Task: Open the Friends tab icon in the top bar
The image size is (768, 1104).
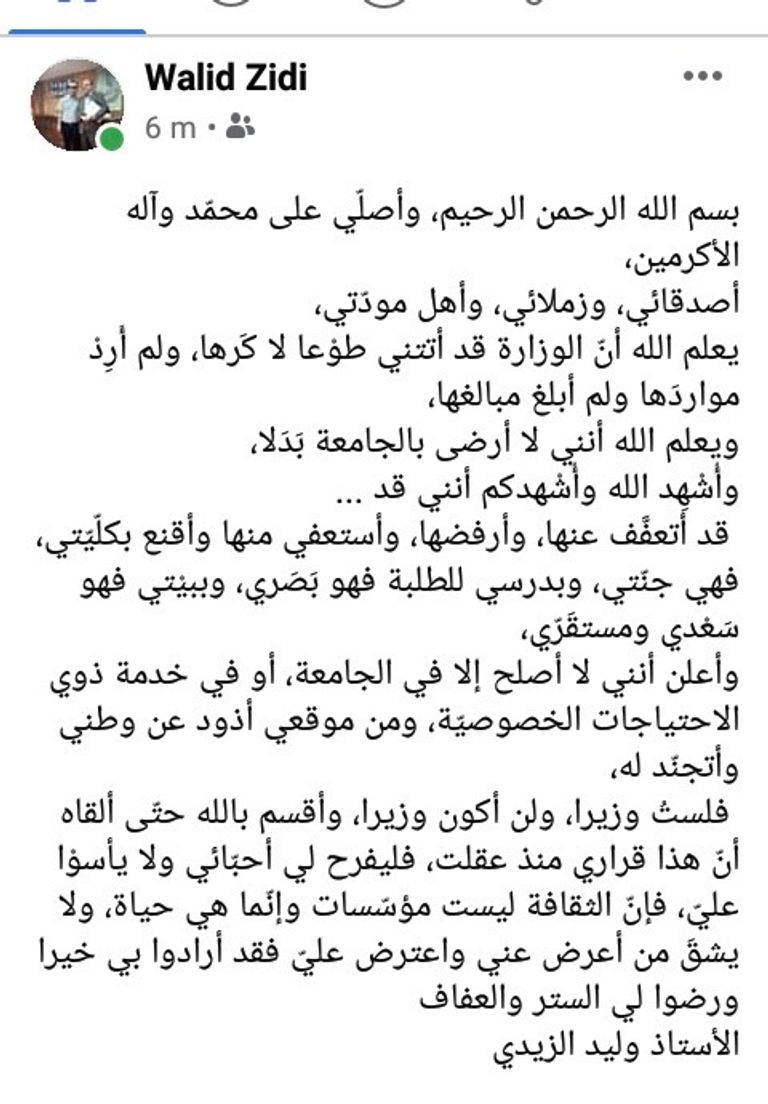Action: (230, 10)
